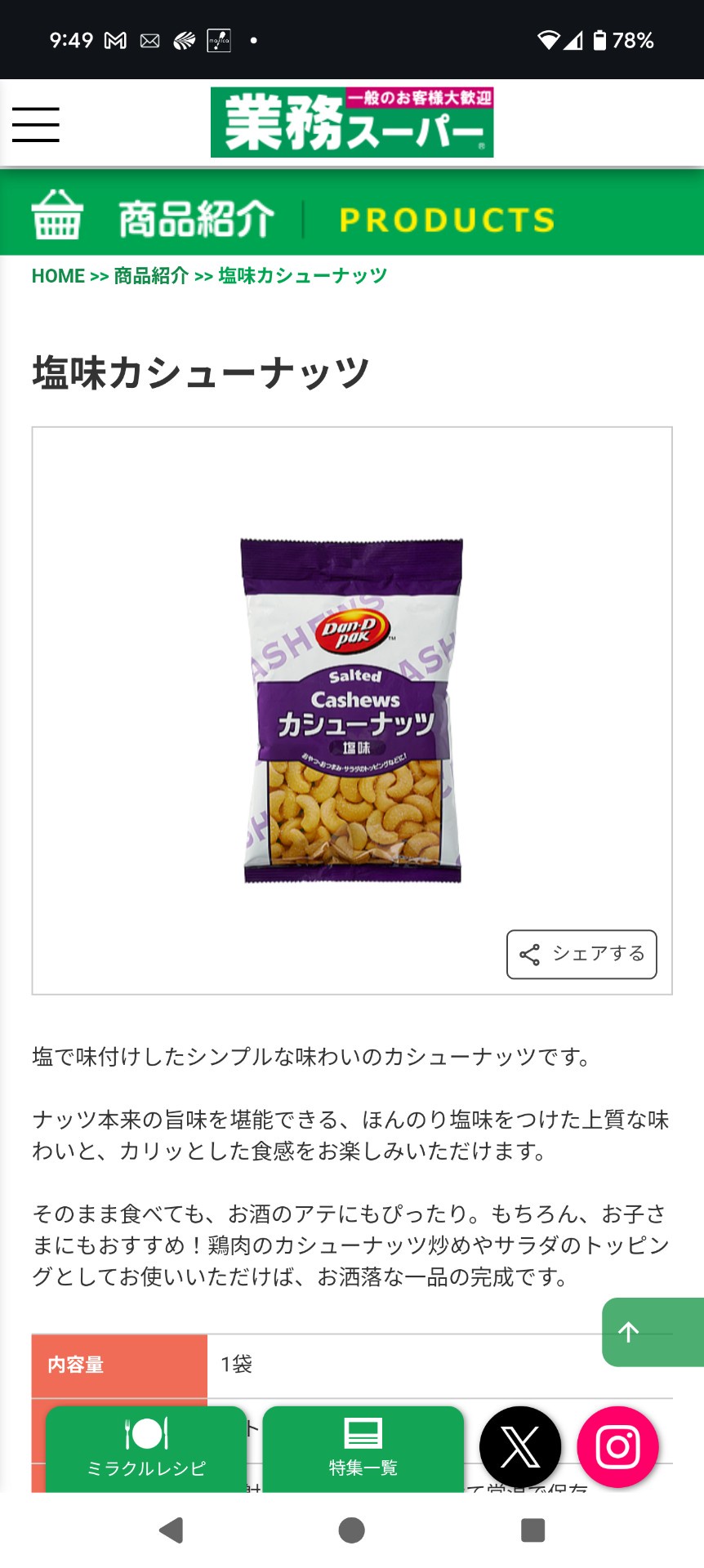Screen dimensions: 704x1568
Task: Open the hamburger menu
Action: point(36,125)
